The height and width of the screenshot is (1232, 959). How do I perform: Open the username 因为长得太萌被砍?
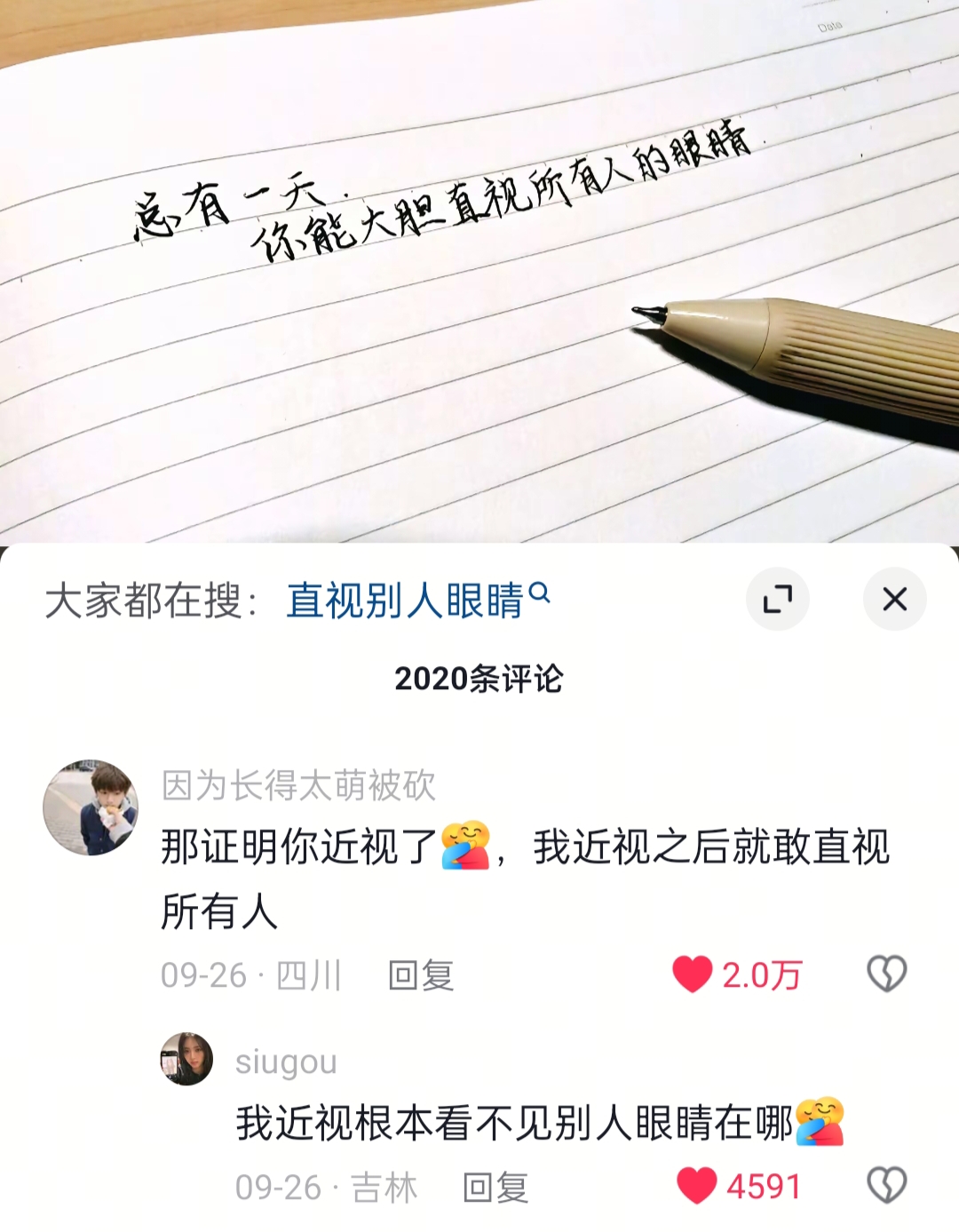(298, 785)
